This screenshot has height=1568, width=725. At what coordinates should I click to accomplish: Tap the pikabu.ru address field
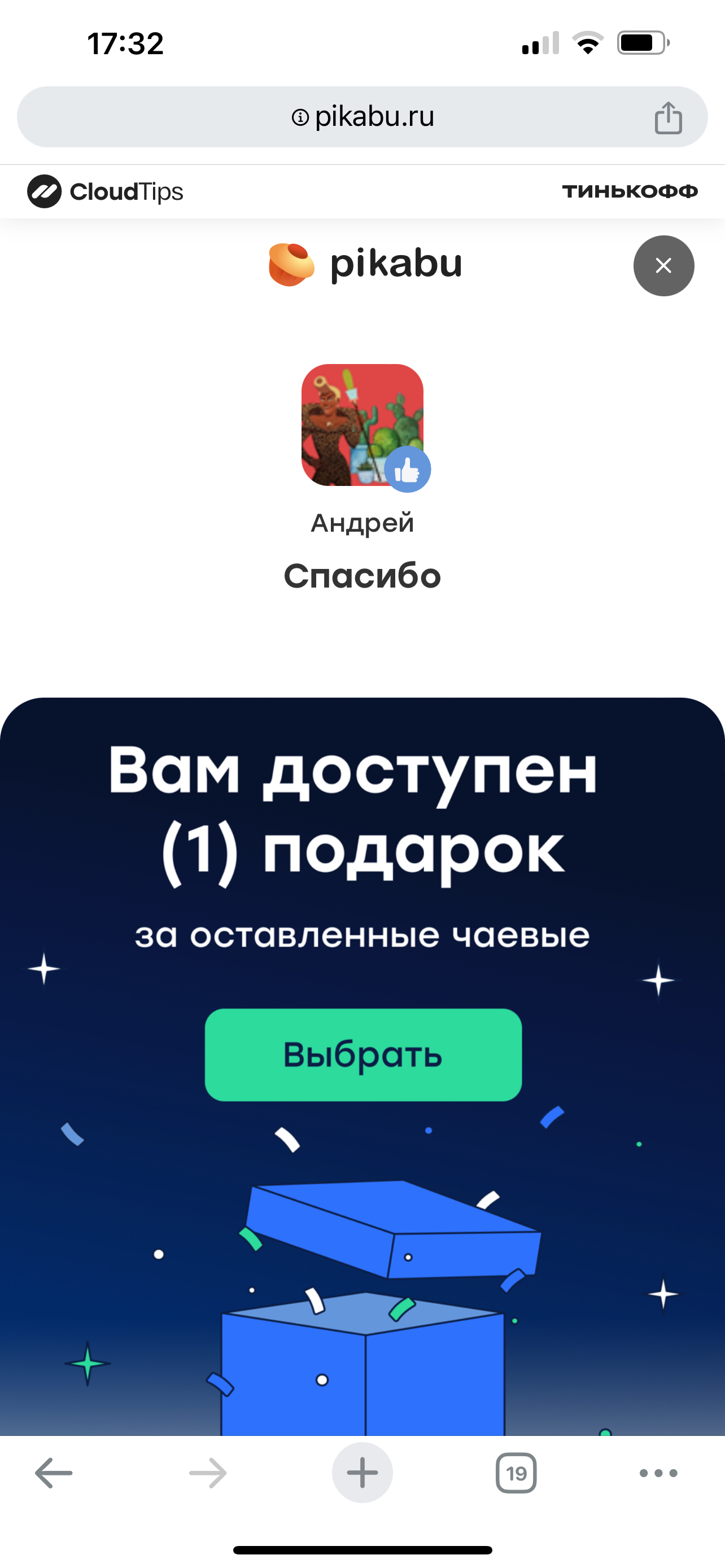click(363, 117)
